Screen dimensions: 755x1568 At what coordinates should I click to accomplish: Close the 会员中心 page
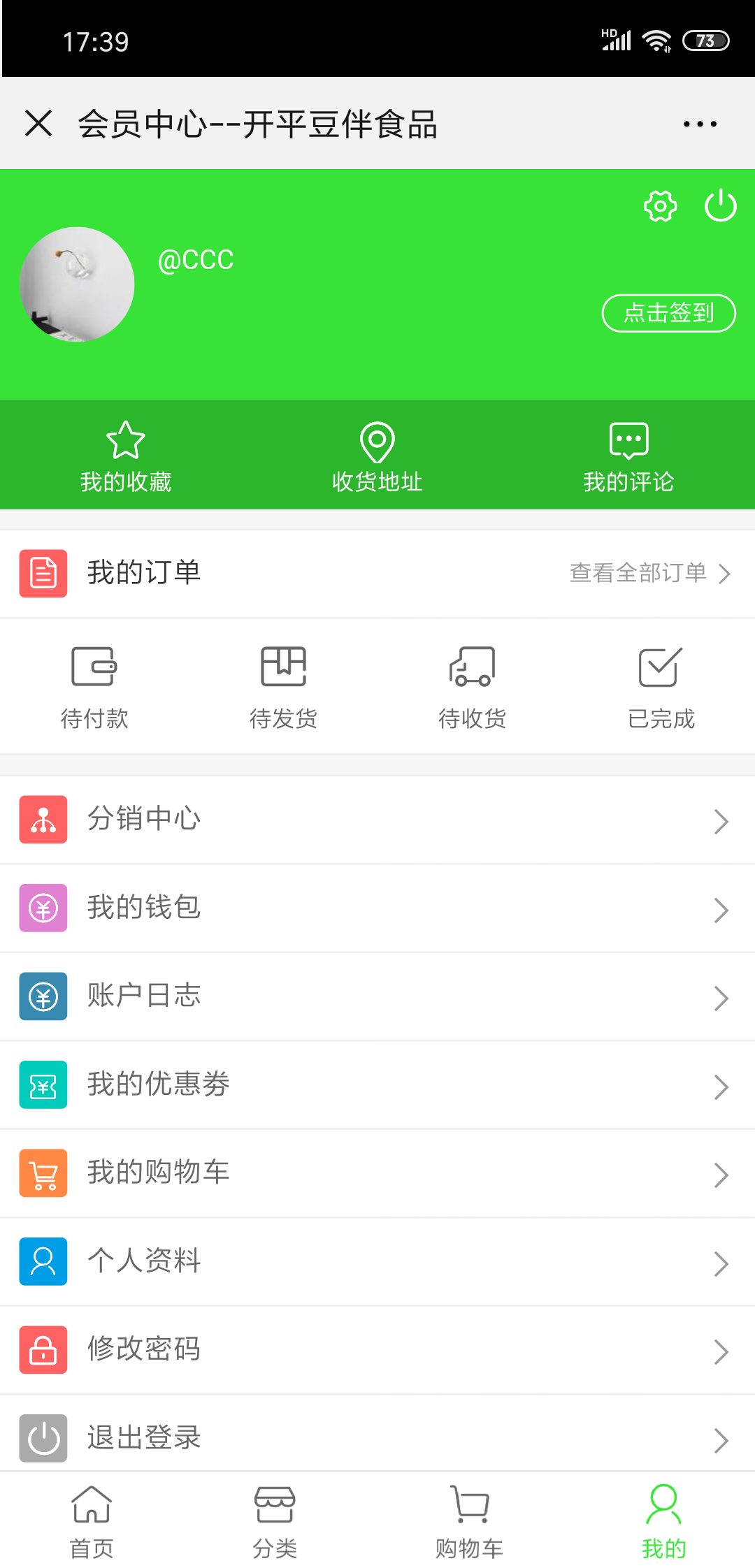pos(38,124)
